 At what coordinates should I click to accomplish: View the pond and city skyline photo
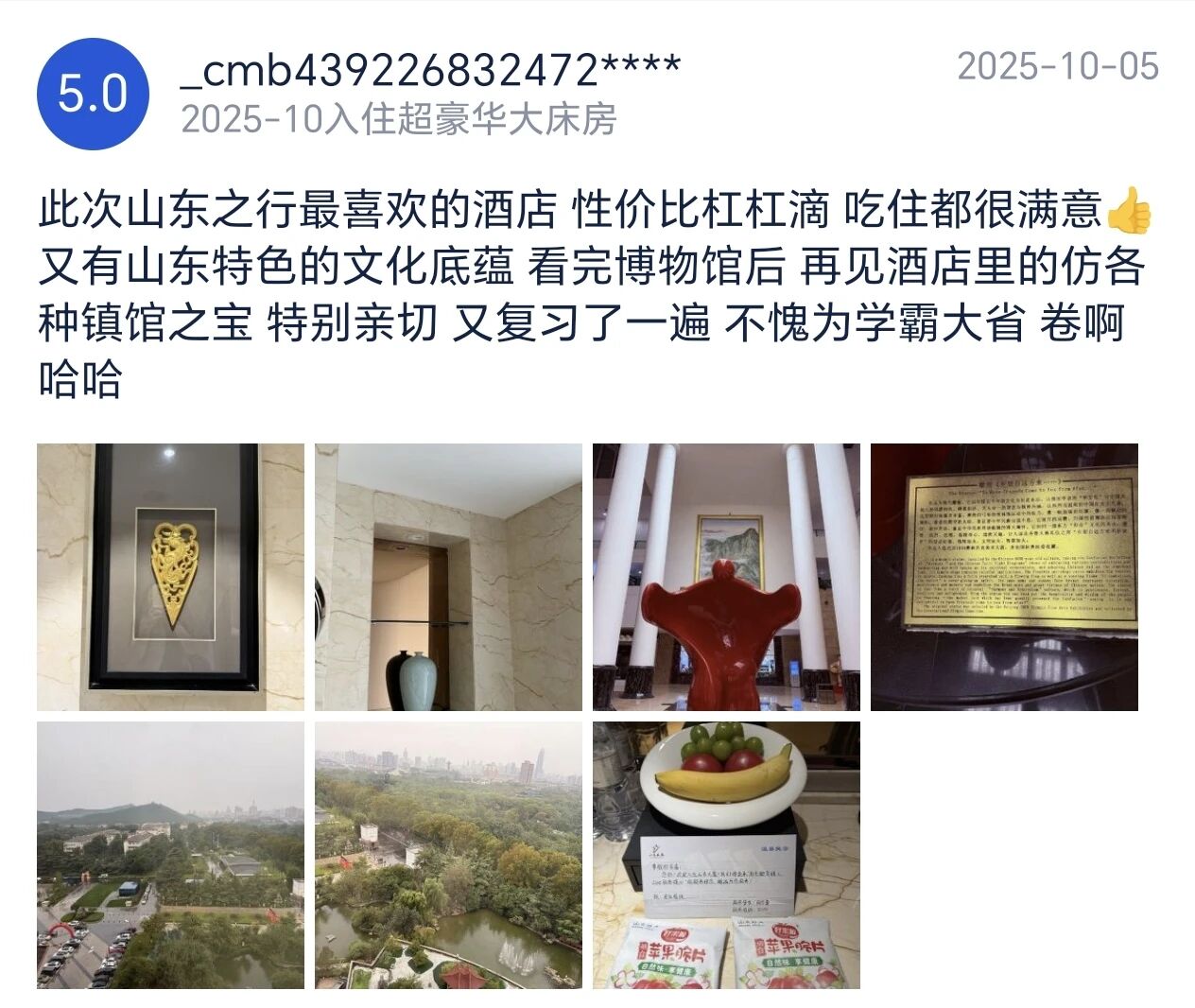(448, 855)
